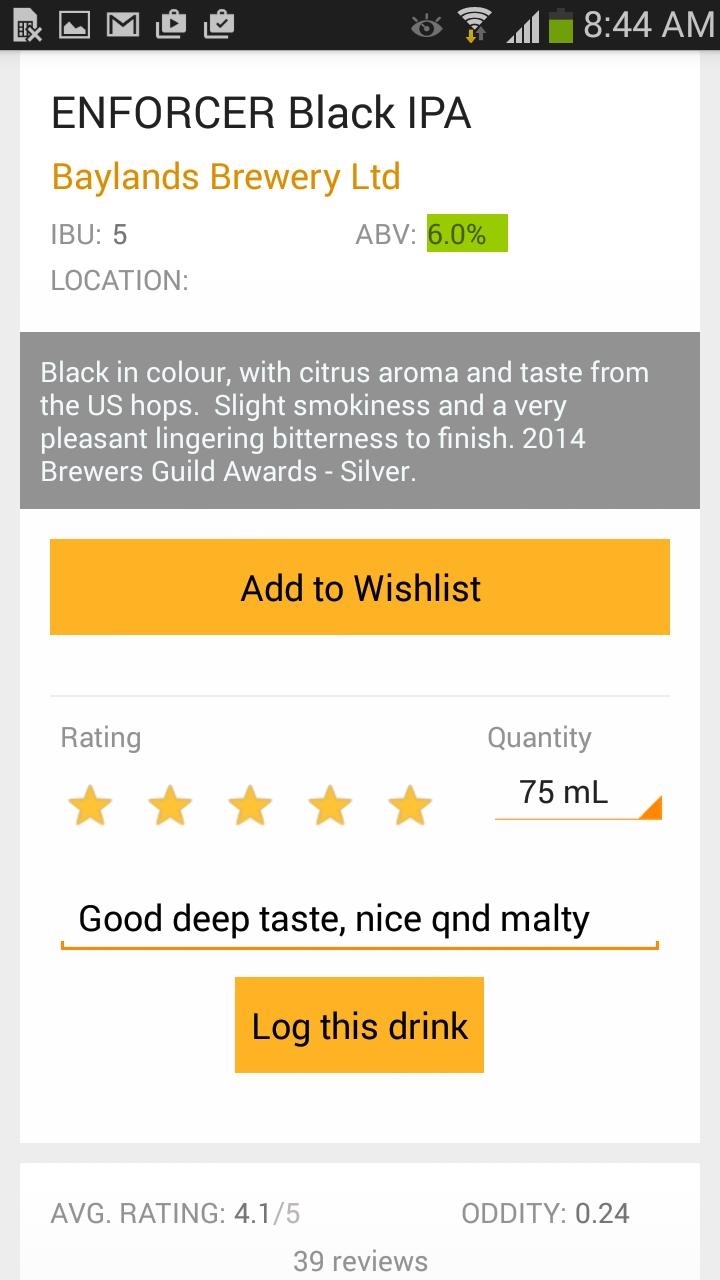
Task: Tap the fifth rating star
Action: (408, 804)
